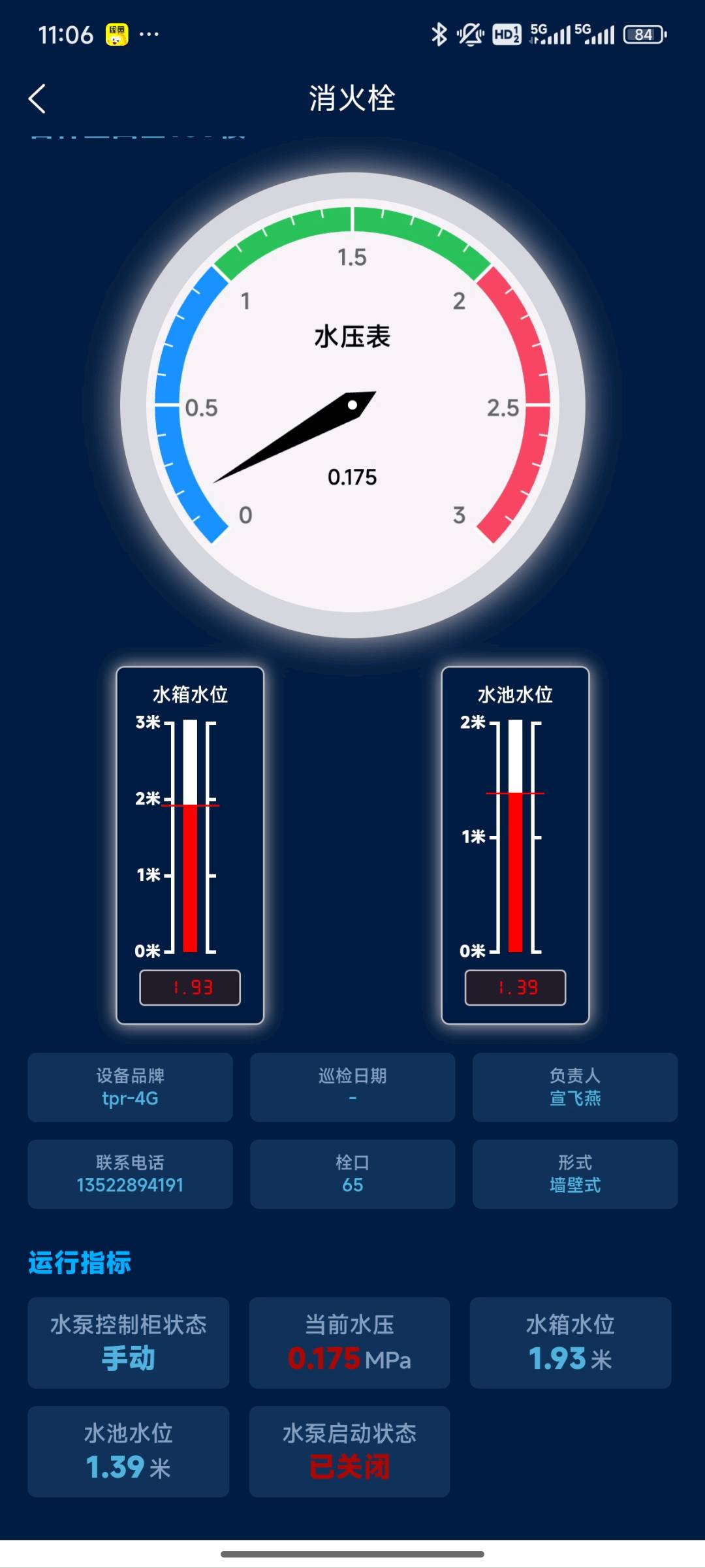Screen dimensions: 705x1568
Task: Call the contact number 13522894191
Action: pos(130,1185)
